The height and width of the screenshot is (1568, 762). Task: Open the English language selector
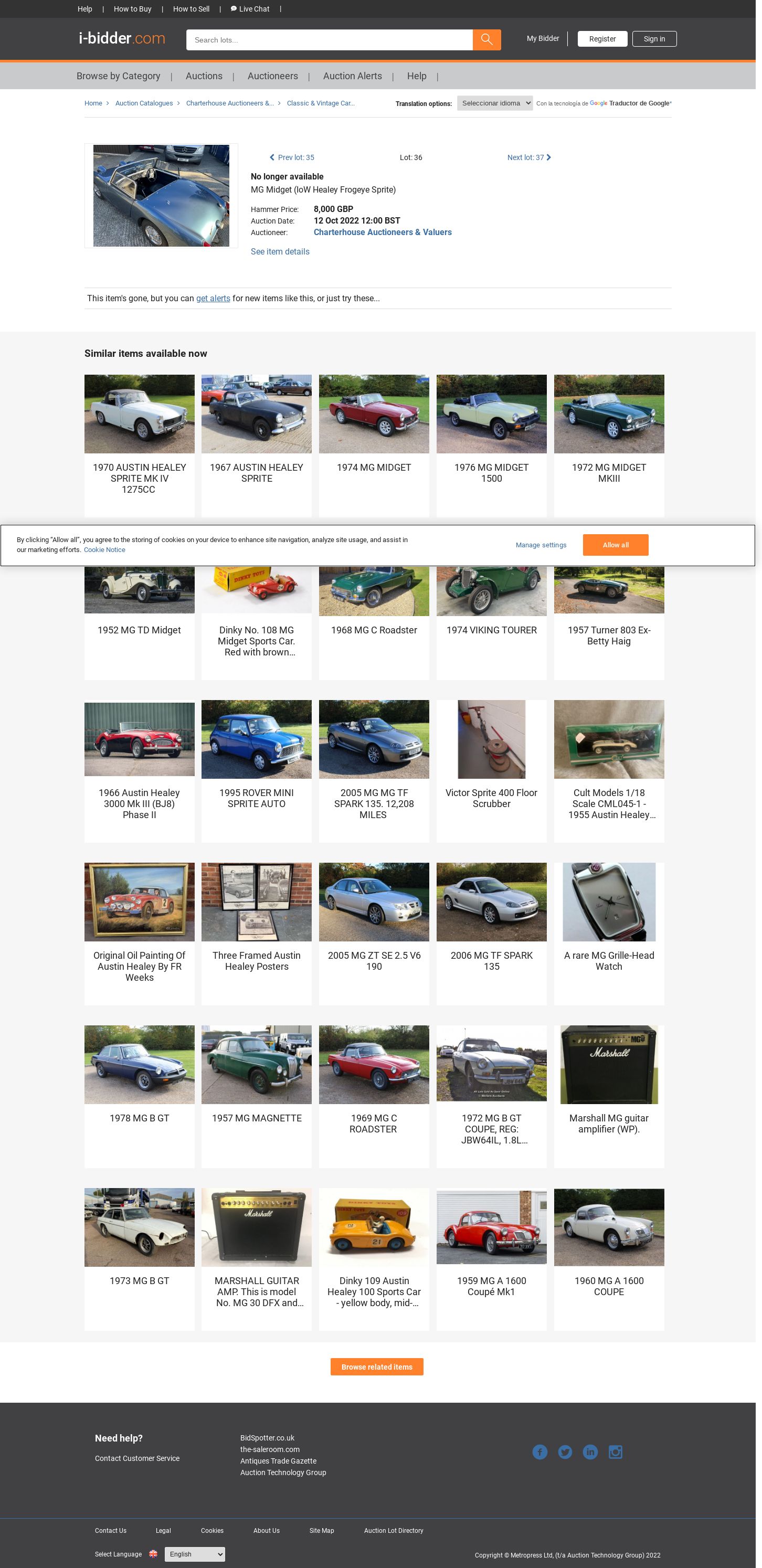[194, 1554]
